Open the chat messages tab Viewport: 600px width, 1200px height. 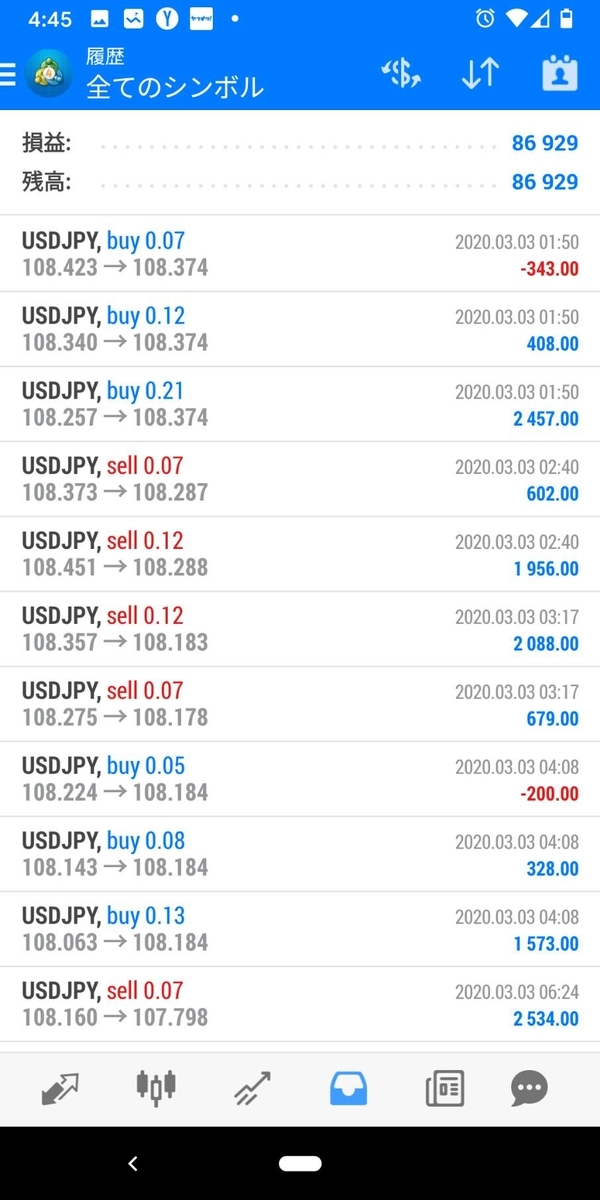coord(529,1088)
